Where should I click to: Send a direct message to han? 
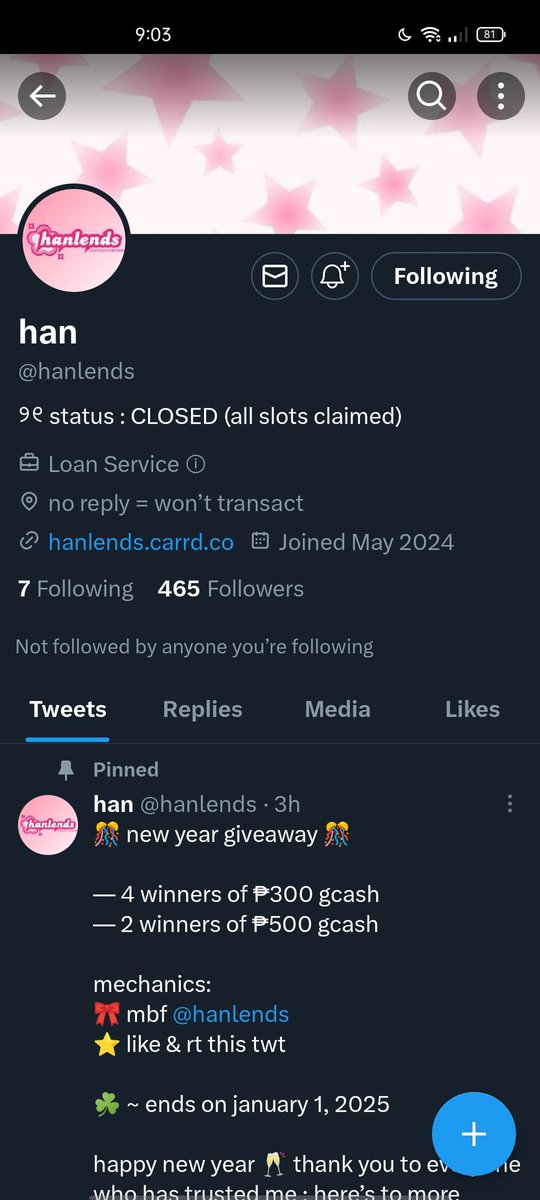point(274,276)
